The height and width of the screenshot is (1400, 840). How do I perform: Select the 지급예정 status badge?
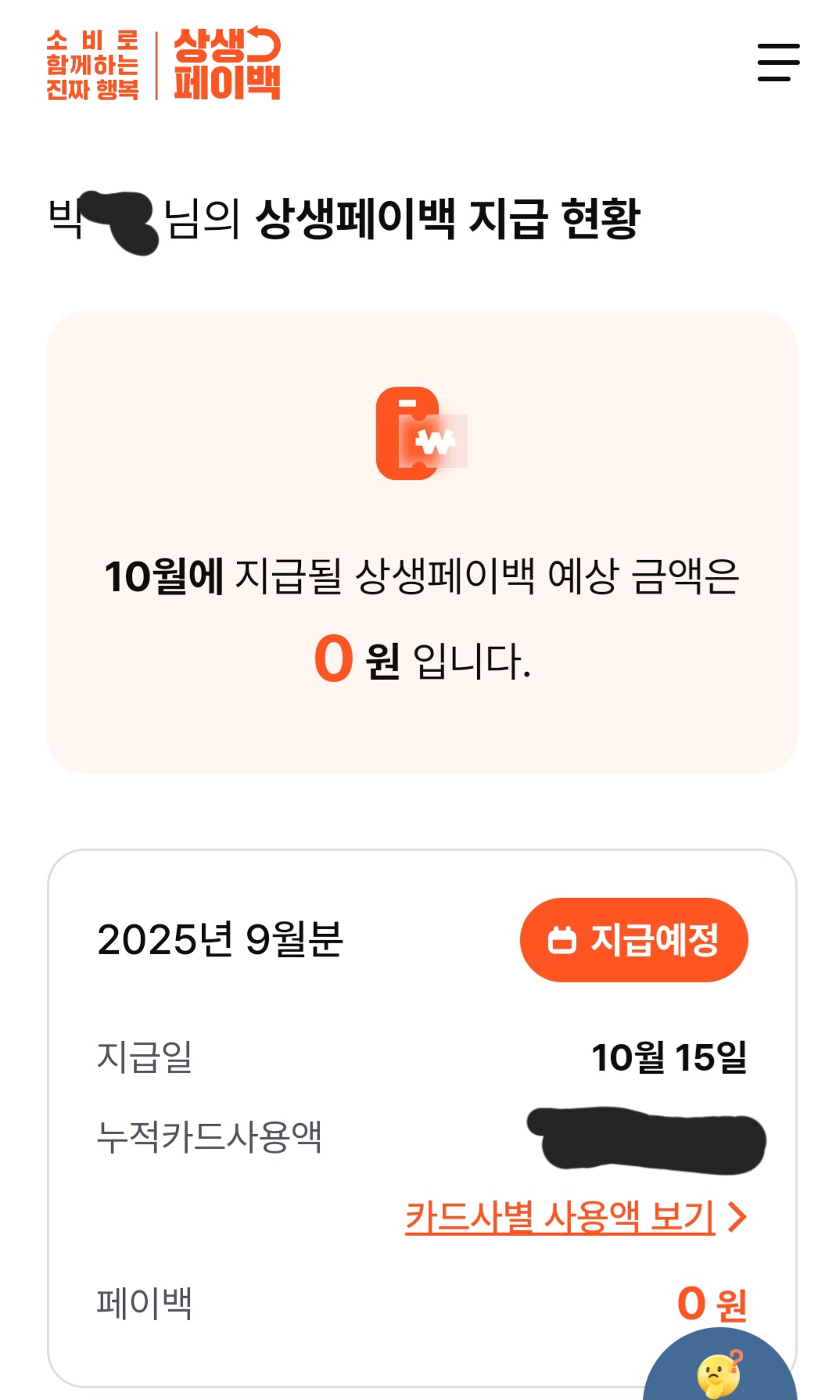pyautogui.click(x=635, y=941)
